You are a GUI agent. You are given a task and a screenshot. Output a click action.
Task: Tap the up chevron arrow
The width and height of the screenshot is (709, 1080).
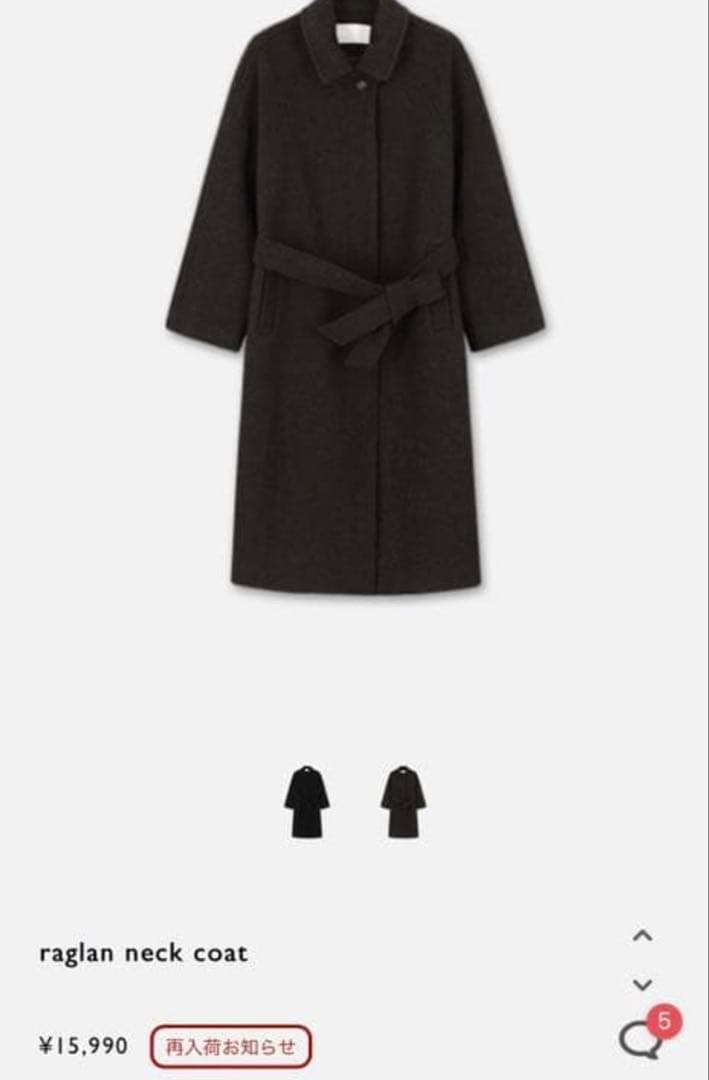[643, 936]
